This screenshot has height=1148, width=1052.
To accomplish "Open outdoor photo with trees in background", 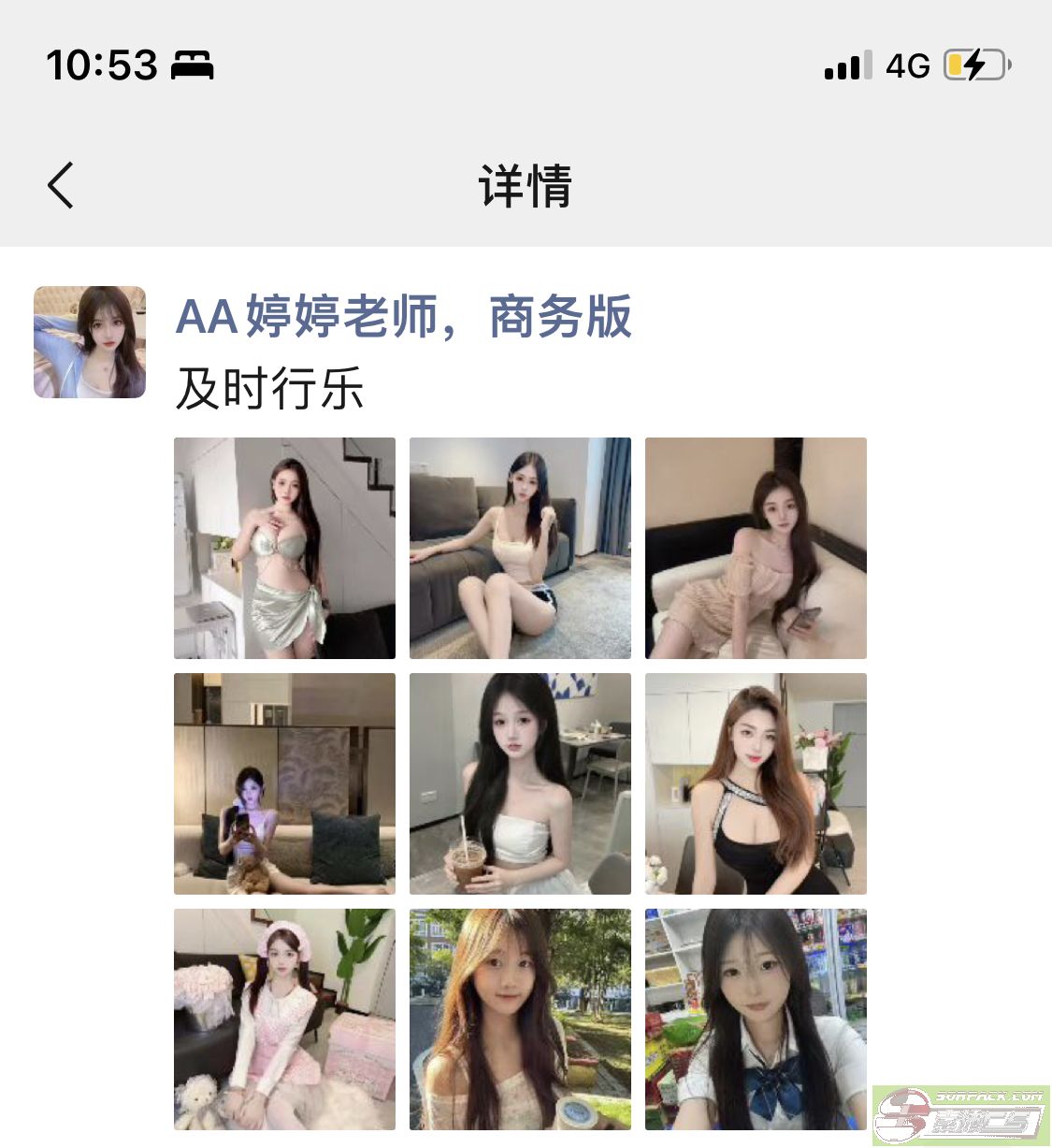I will point(520,1019).
